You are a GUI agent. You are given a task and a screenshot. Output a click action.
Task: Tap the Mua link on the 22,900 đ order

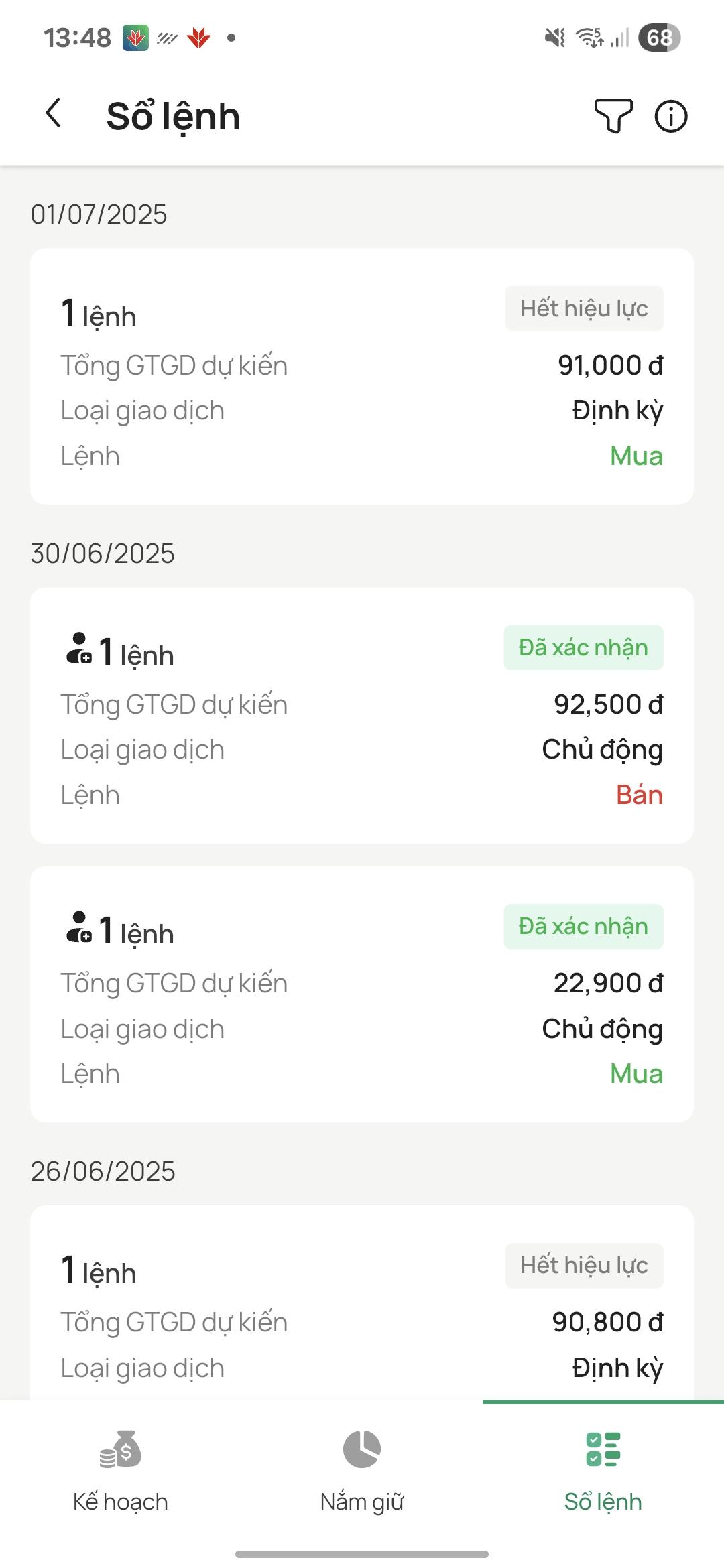636,1073
